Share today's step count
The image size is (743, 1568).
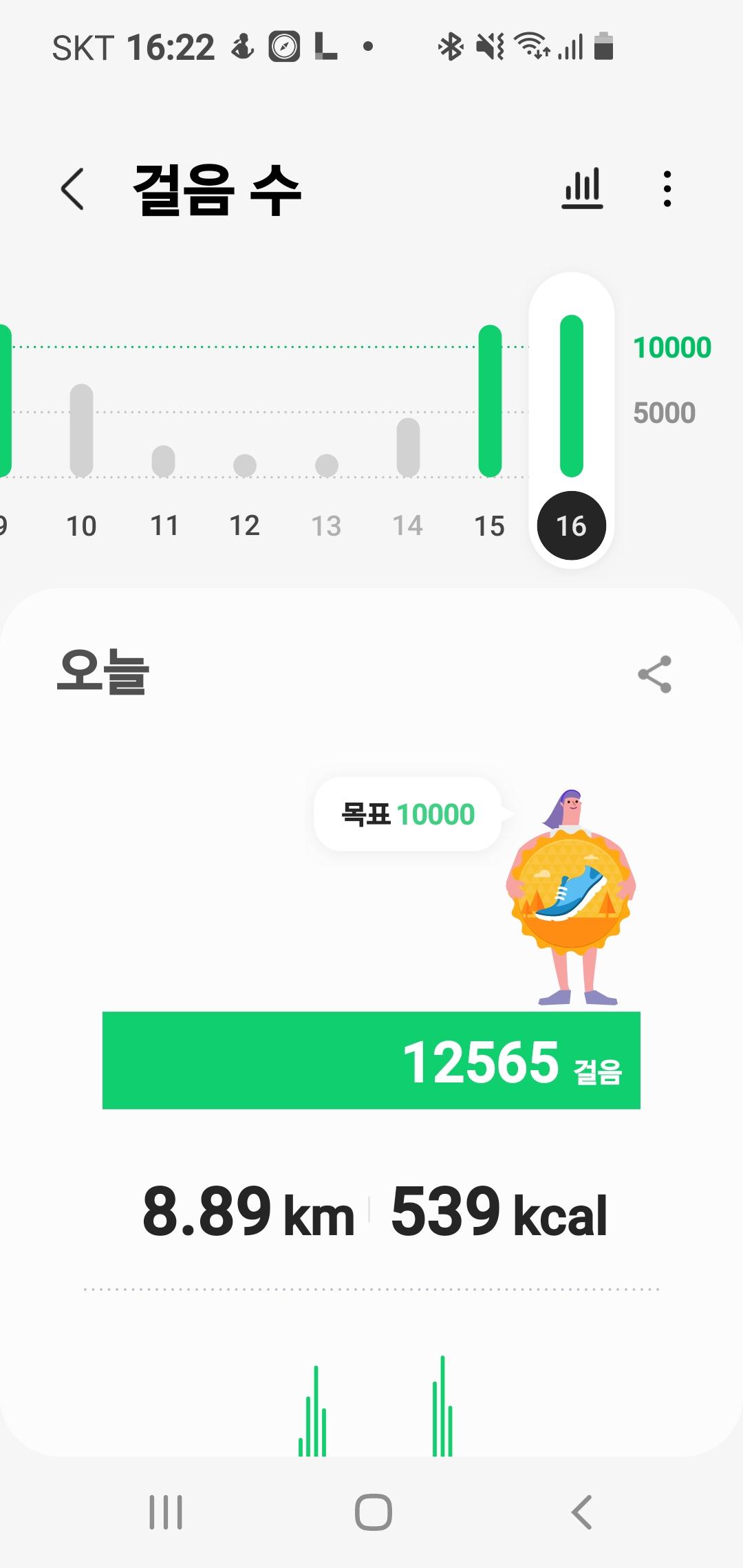(x=654, y=674)
